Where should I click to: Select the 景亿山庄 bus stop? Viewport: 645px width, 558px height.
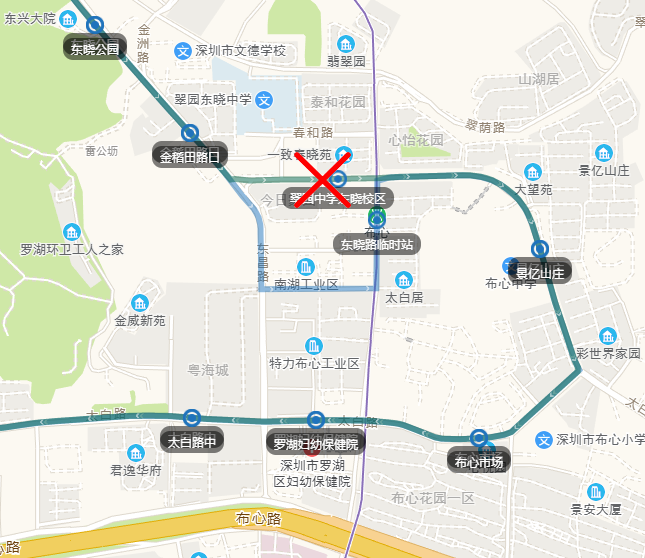[540, 249]
